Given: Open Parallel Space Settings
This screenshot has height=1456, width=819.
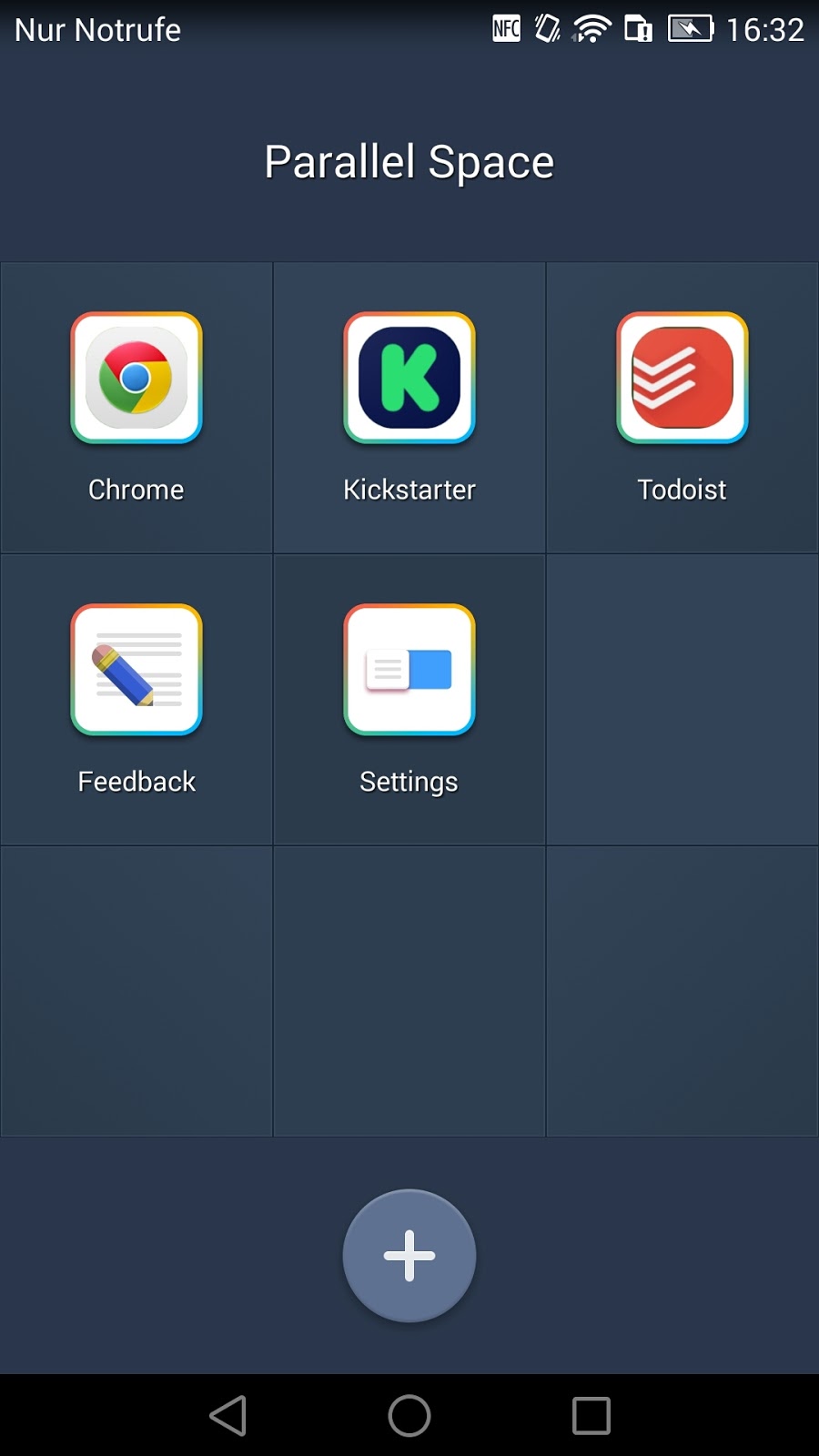Looking at the screenshot, I should pos(409,671).
